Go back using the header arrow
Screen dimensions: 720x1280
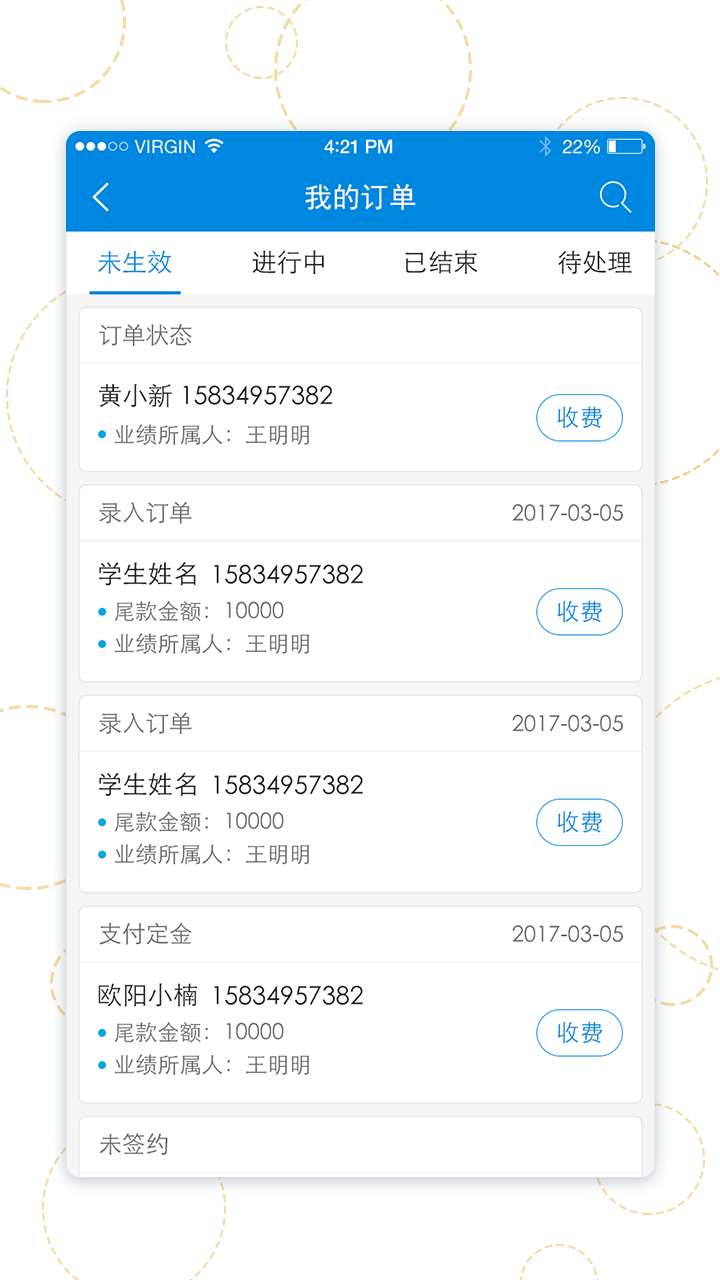pos(100,197)
